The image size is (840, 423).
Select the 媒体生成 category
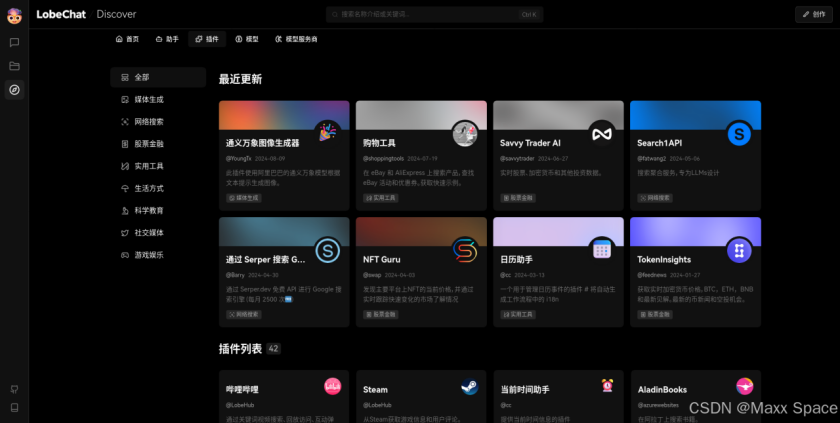click(148, 99)
